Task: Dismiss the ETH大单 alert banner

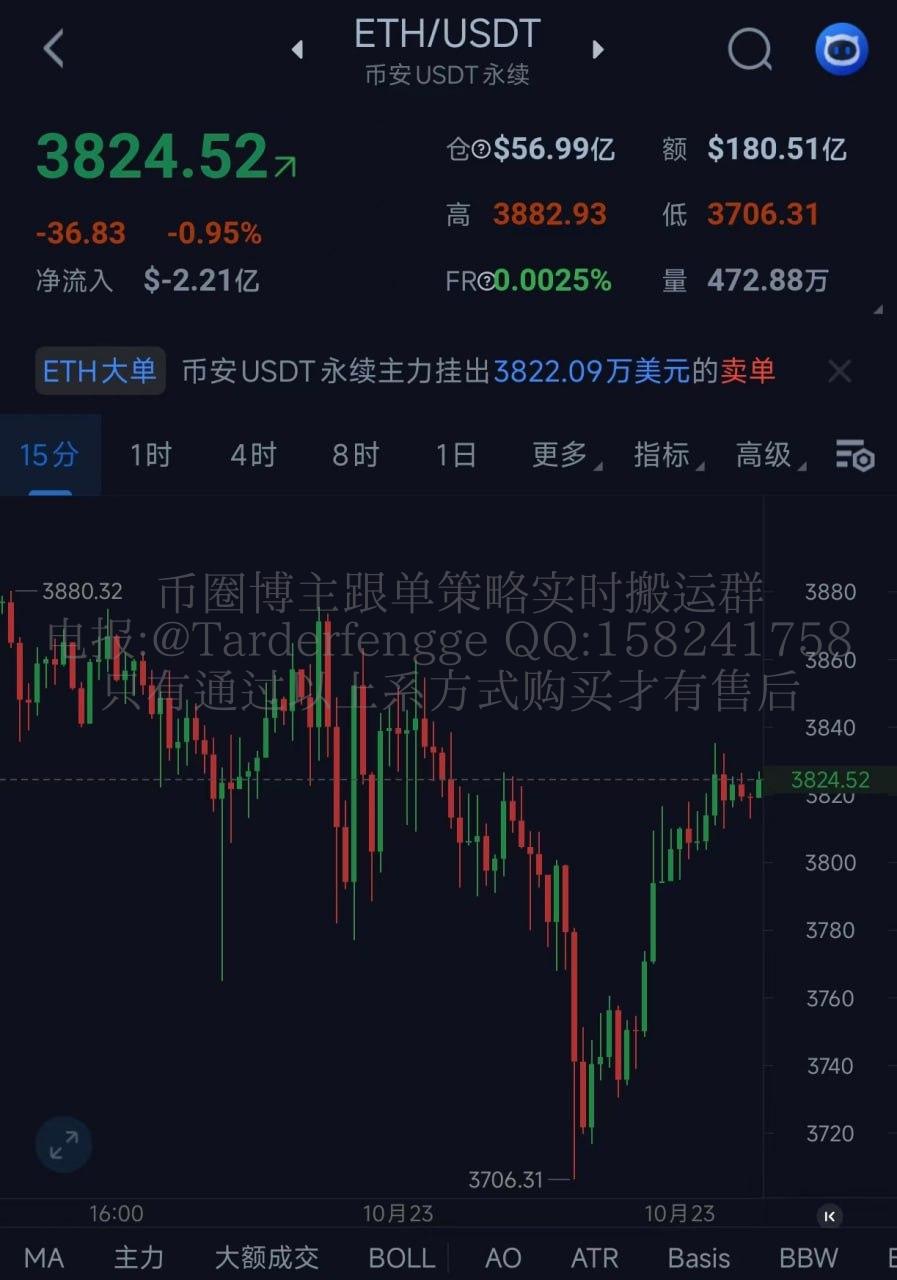Action: (840, 372)
